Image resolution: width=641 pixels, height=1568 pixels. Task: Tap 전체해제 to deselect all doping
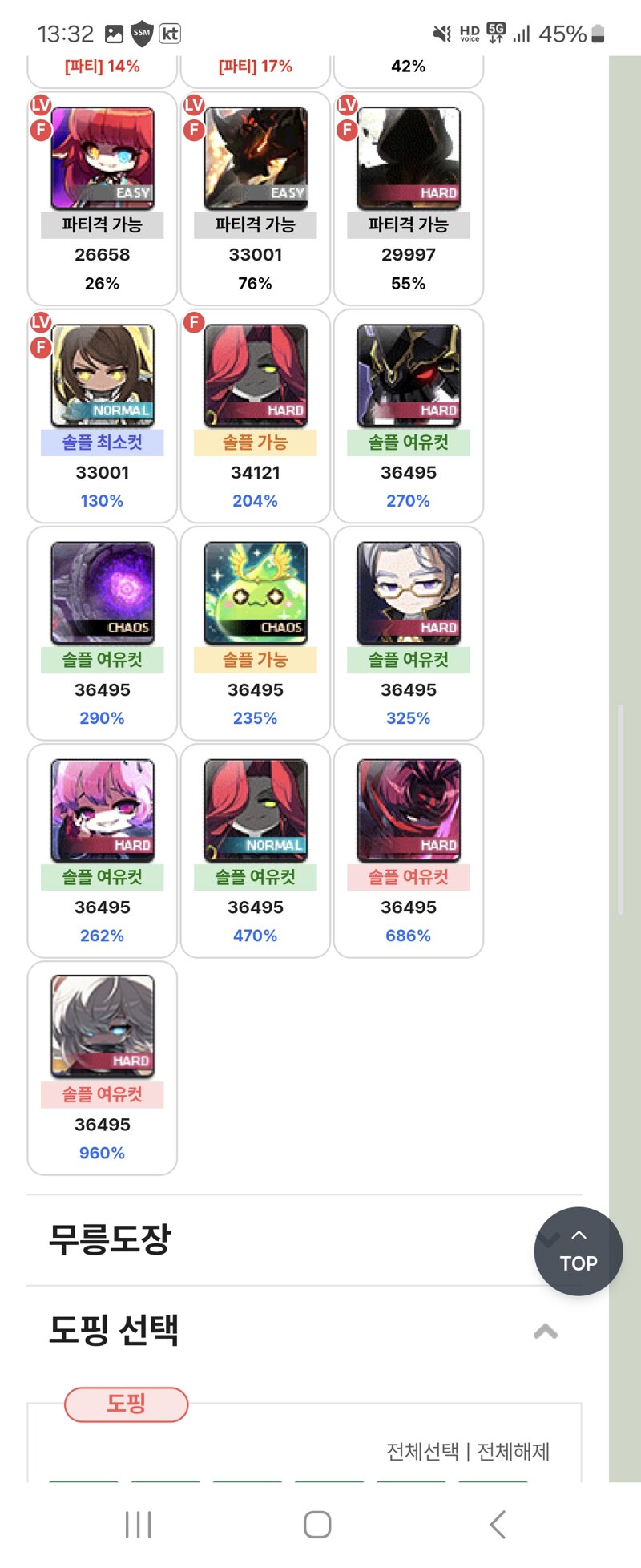(514, 1451)
